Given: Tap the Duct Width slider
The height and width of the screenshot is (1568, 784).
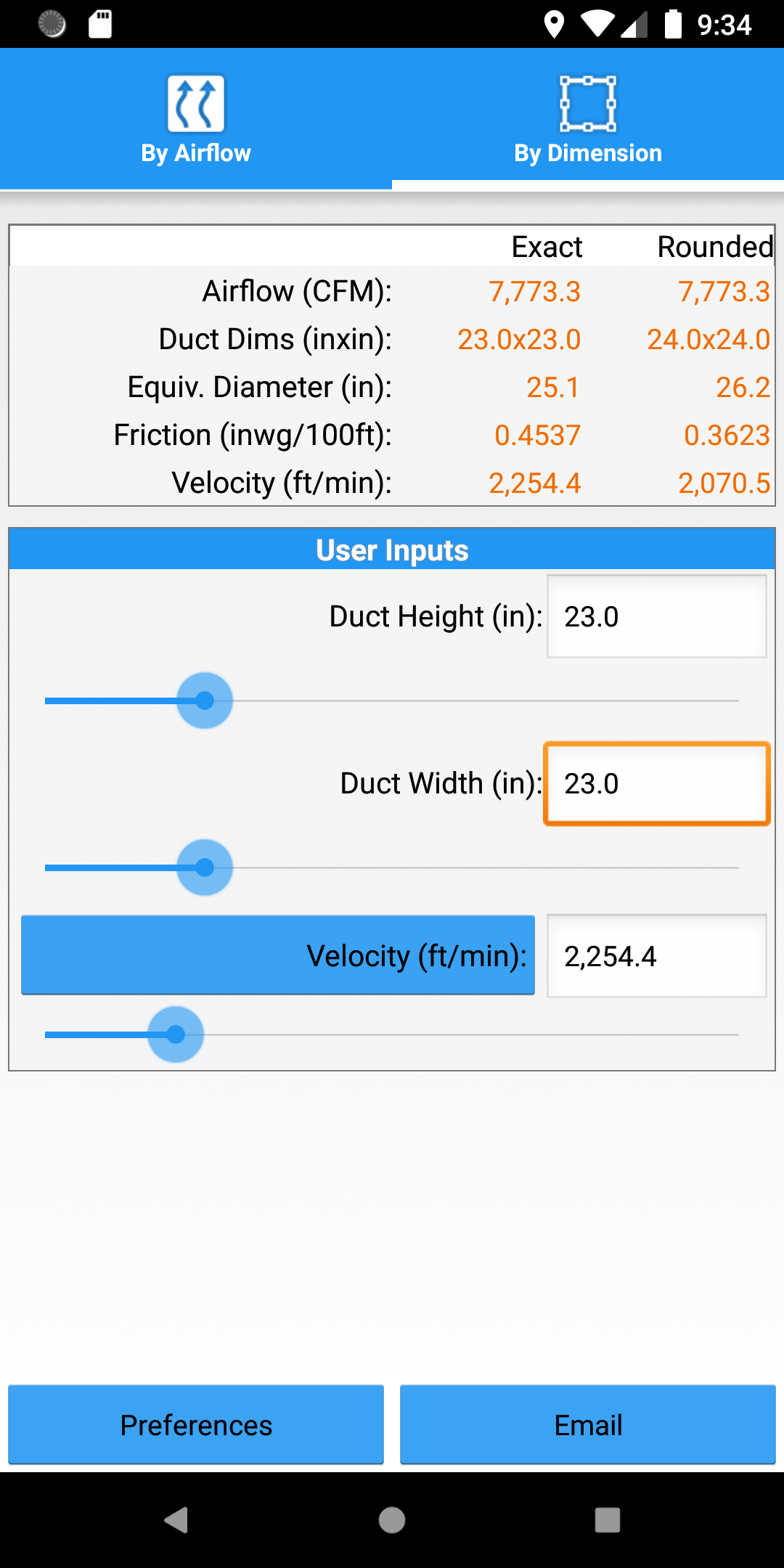Looking at the screenshot, I should click(392, 867).
